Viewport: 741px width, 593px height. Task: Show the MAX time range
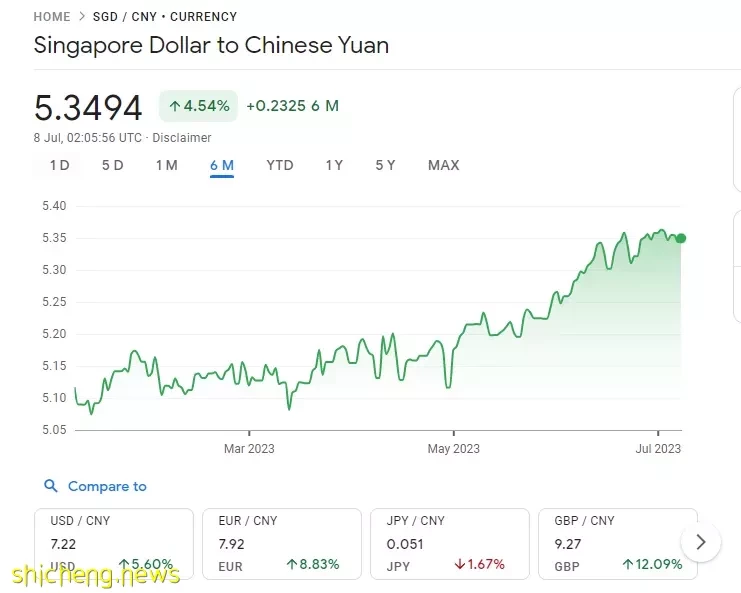[x=443, y=165]
